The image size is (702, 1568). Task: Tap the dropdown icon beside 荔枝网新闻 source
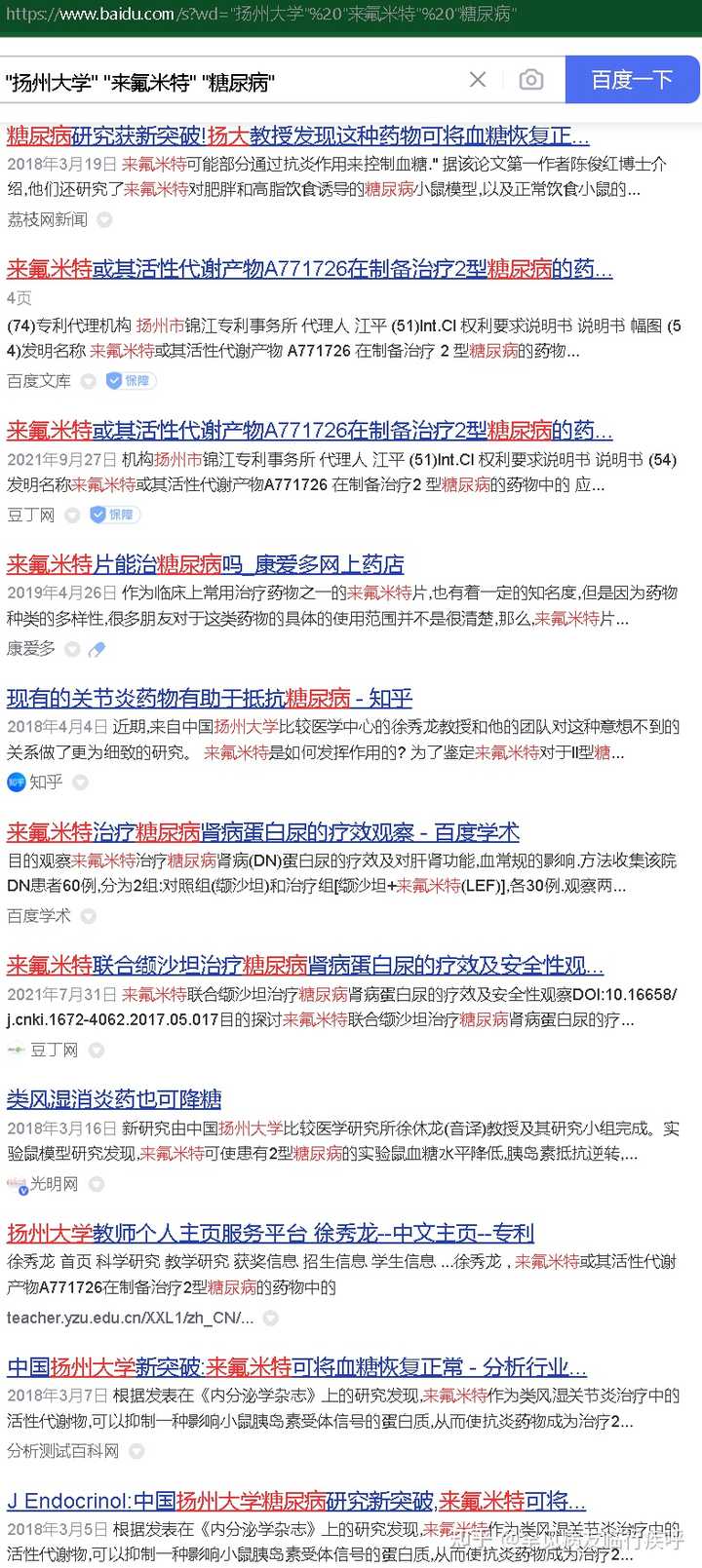(x=104, y=220)
